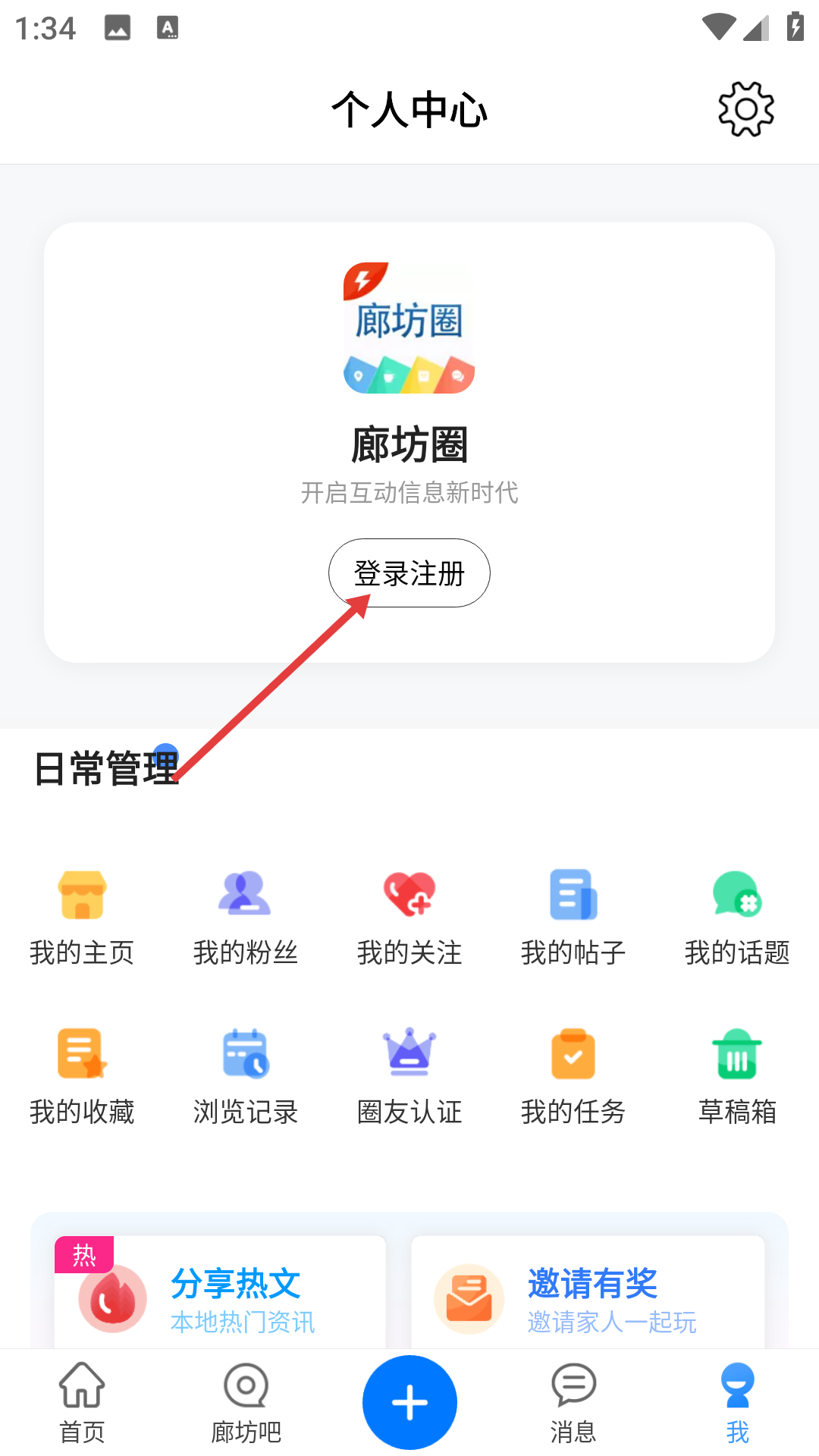The height and width of the screenshot is (1456, 819).
Task: Open 我的任务
Action: click(x=573, y=1077)
